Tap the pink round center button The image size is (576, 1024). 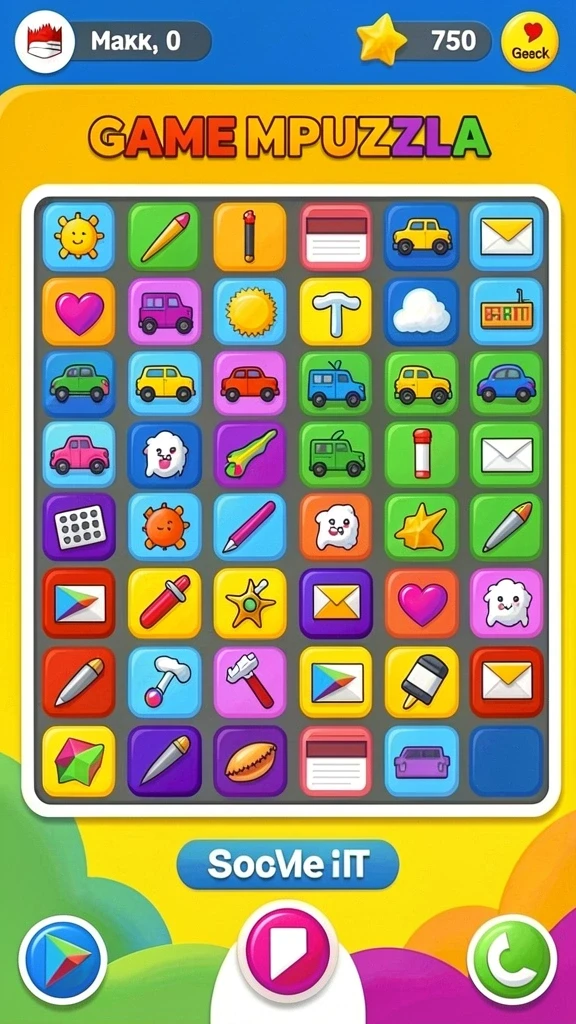pos(287,952)
